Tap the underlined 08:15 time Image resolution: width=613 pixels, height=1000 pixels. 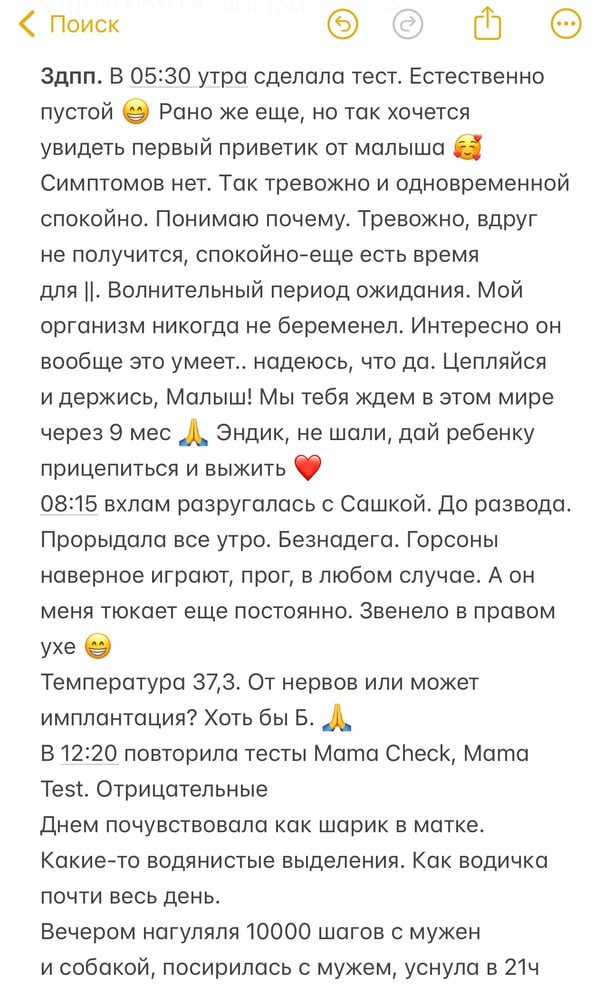69,505
